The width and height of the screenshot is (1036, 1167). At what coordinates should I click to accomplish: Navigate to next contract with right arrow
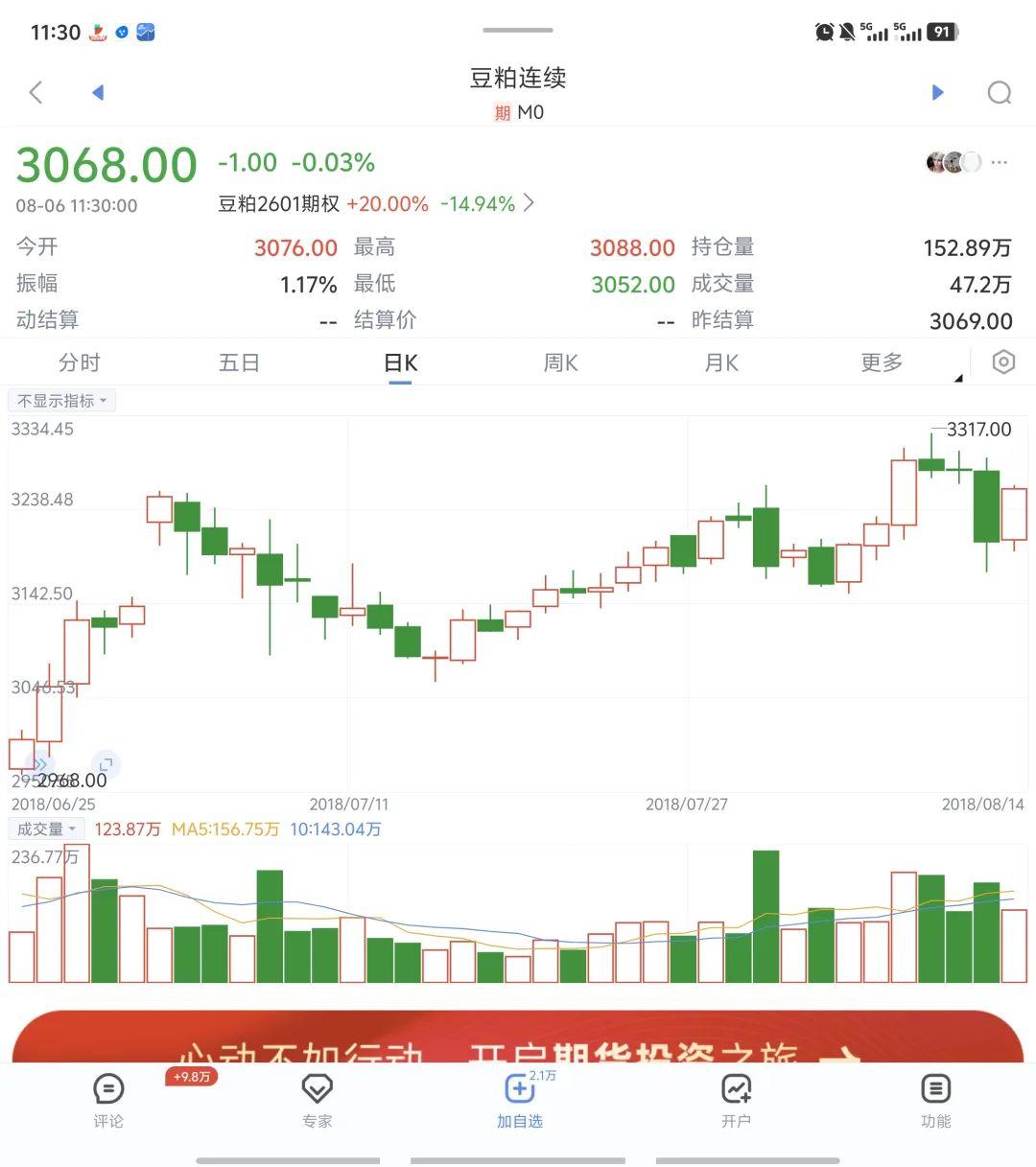[937, 92]
